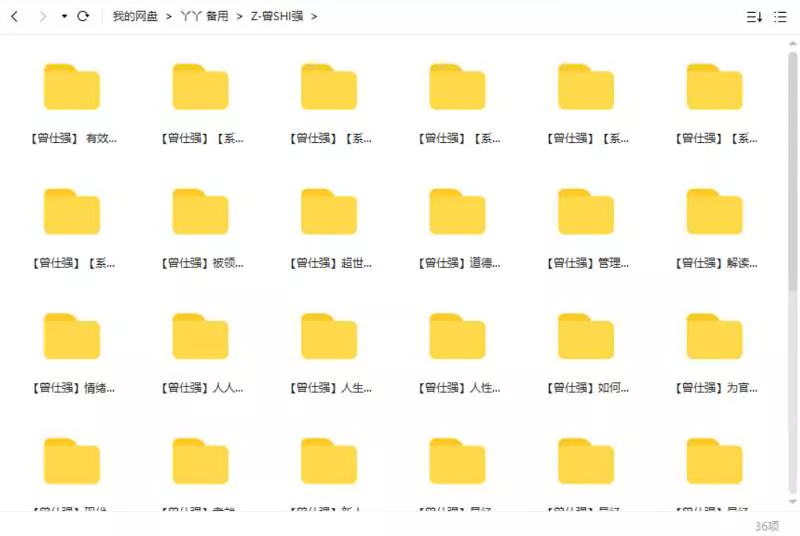This screenshot has height=536, width=800.
Task: Jump to 丫丫 备用 in breadcrumb
Action: click(204, 17)
